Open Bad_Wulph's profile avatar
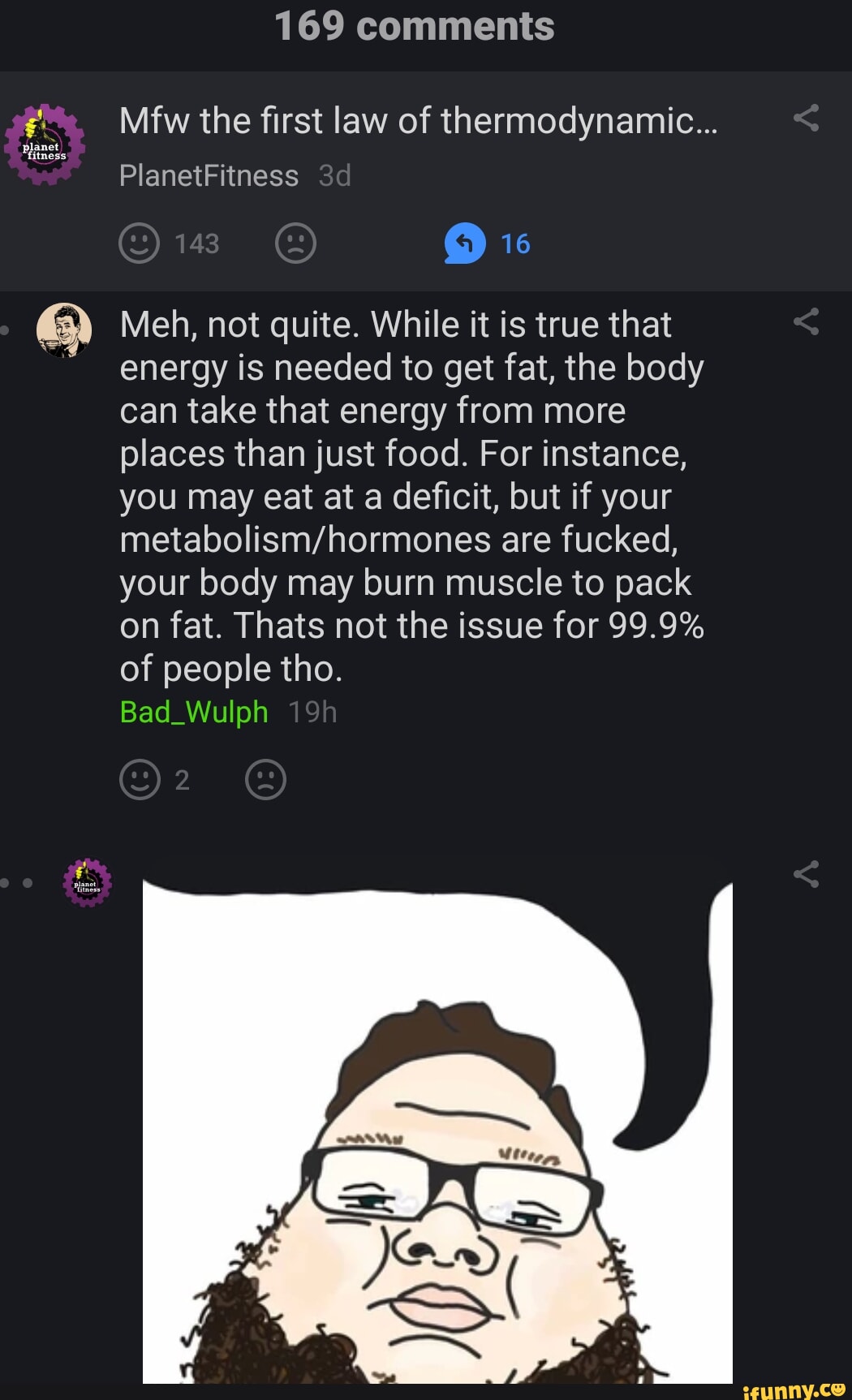 tap(64, 330)
